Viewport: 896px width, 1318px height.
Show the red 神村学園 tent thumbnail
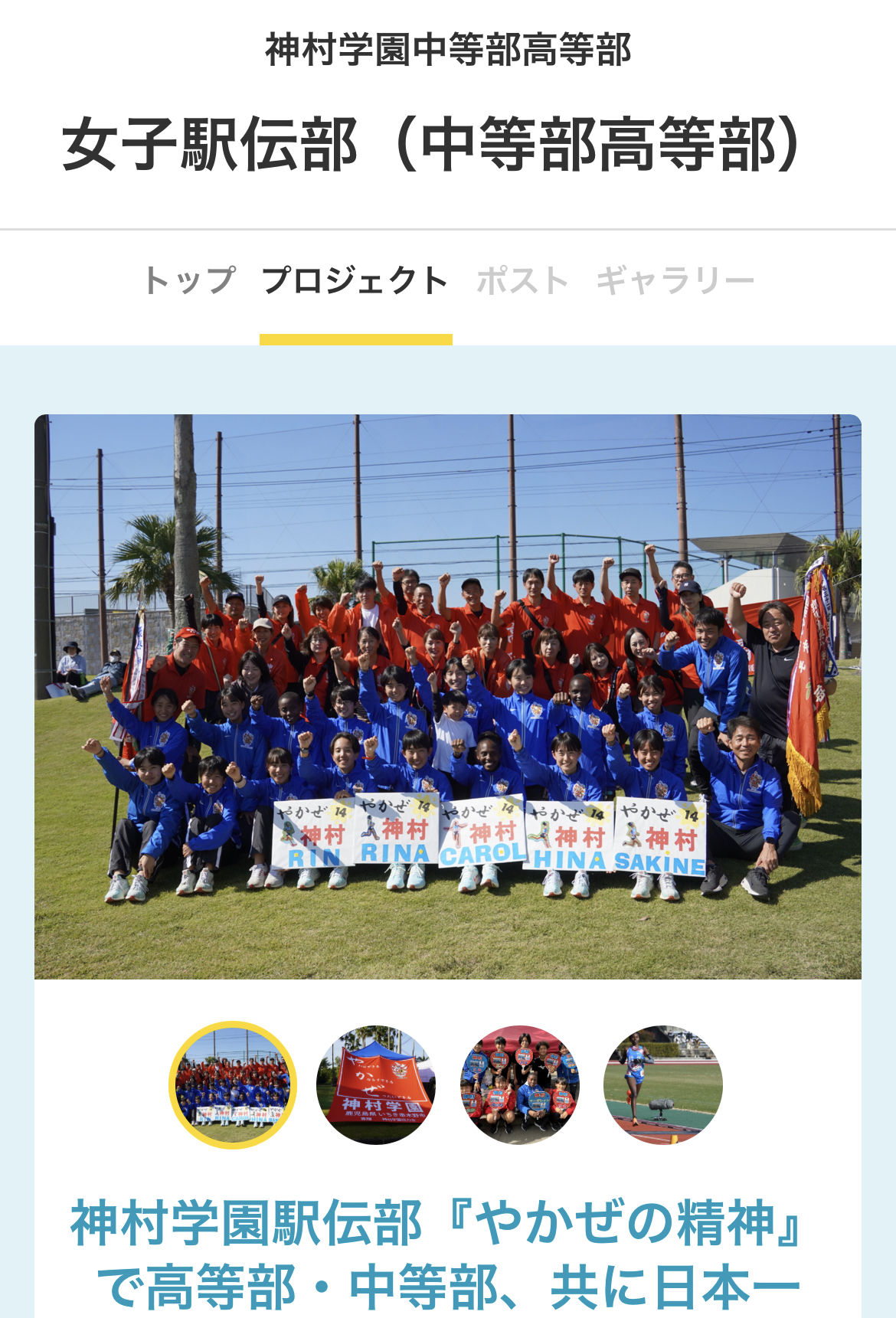click(x=376, y=1085)
